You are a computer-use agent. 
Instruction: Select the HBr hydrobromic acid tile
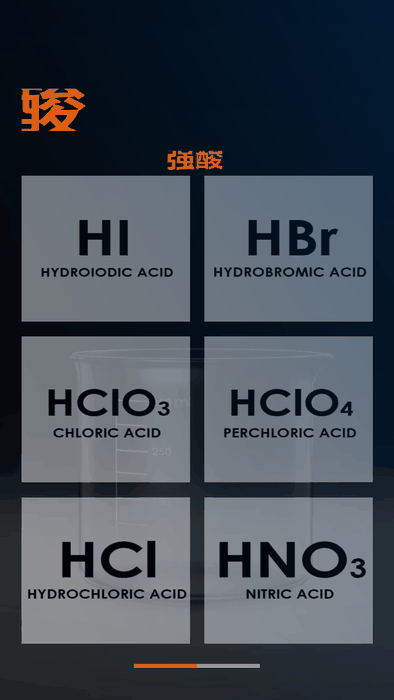pos(288,248)
